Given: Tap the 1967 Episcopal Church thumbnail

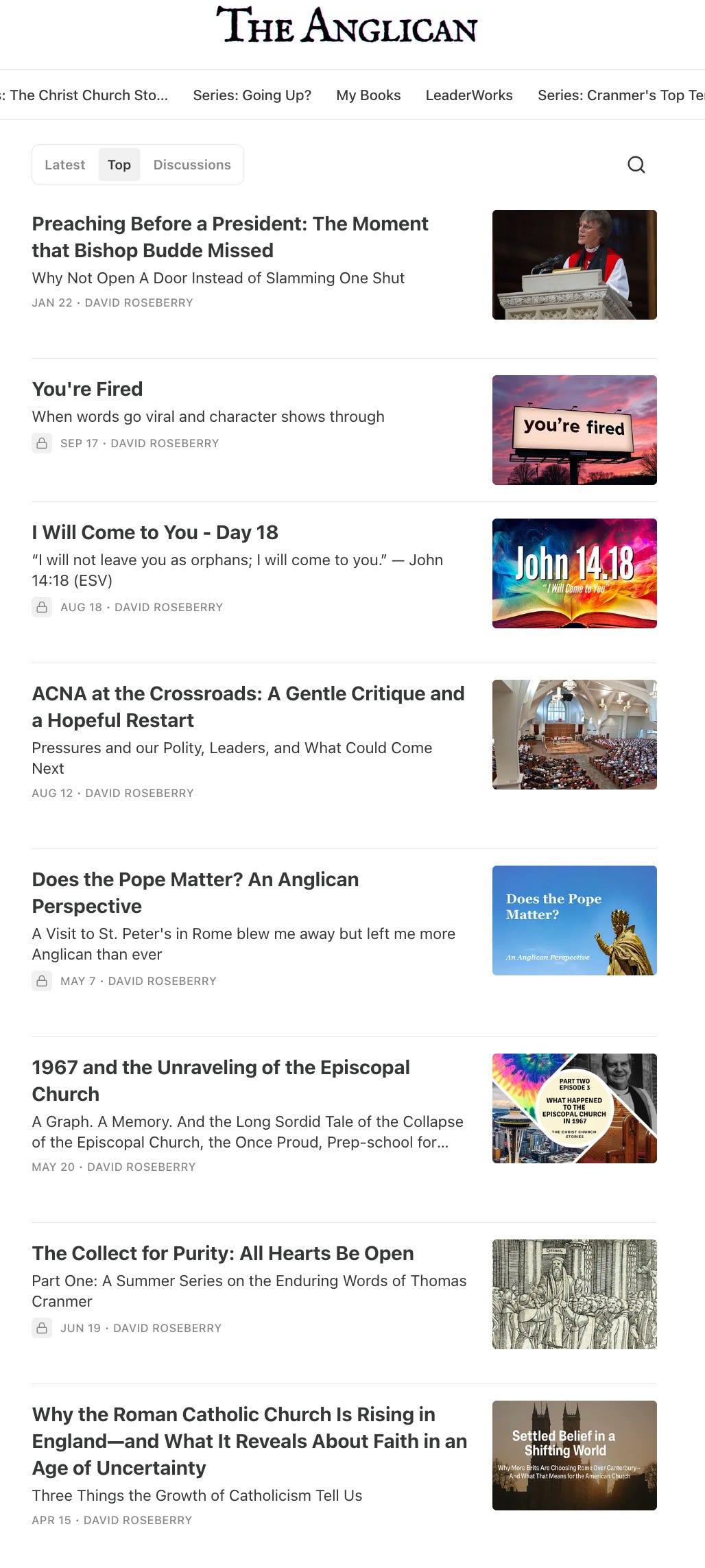Looking at the screenshot, I should point(574,1108).
